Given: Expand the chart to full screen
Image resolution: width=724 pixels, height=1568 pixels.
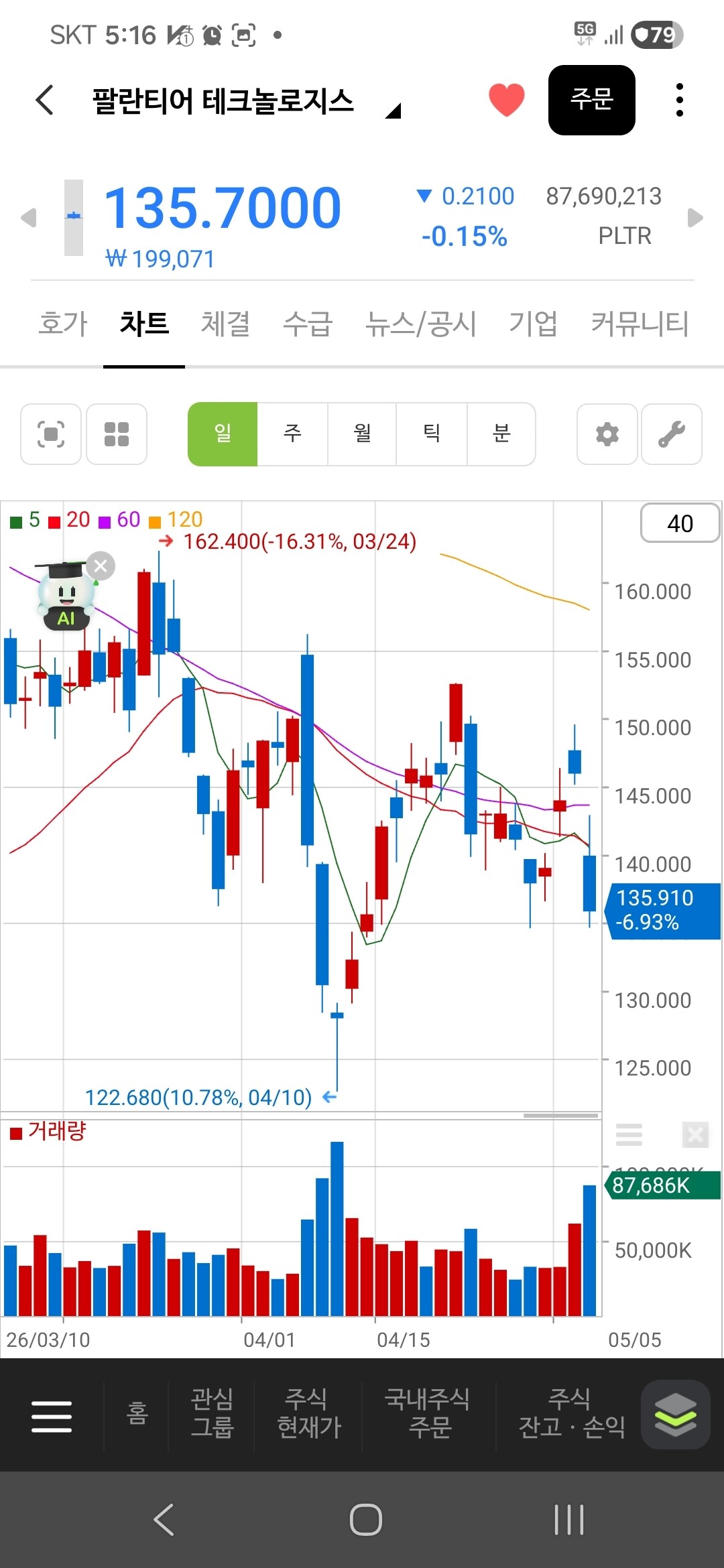Looking at the screenshot, I should (51, 434).
